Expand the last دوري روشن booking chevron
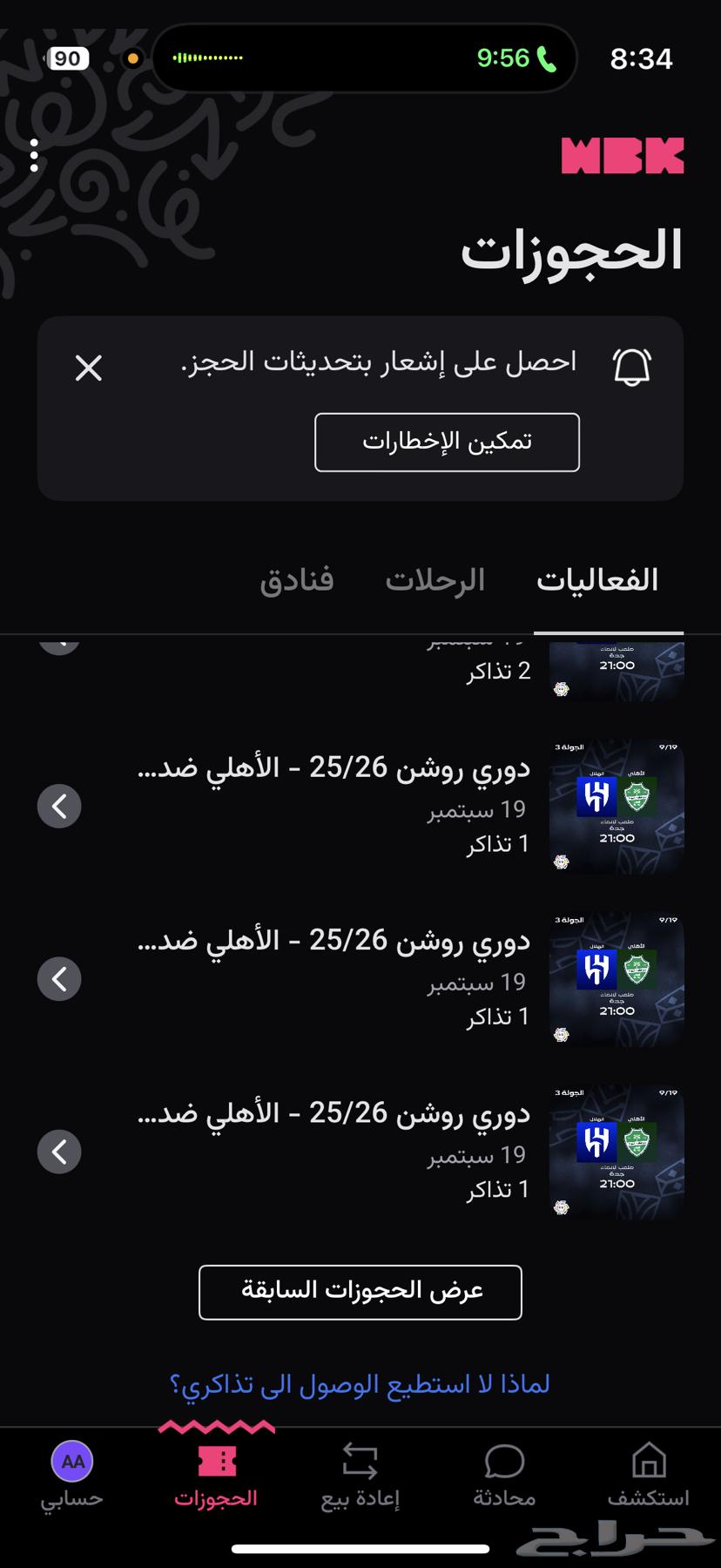Image resolution: width=721 pixels, height=1568 pixels. pos(59,1152)
